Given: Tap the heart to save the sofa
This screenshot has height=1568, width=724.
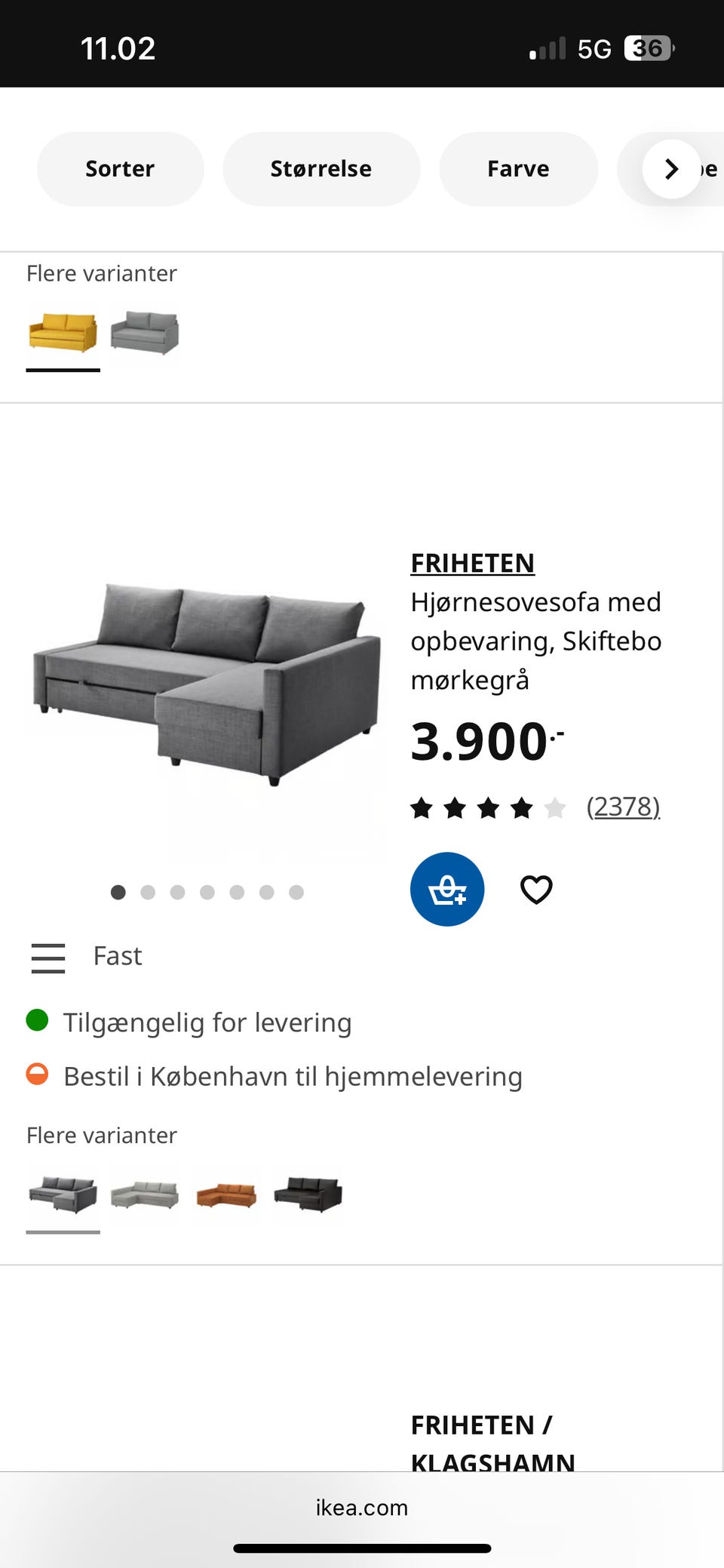Looking at the screenshot, I should coord(536,889).
